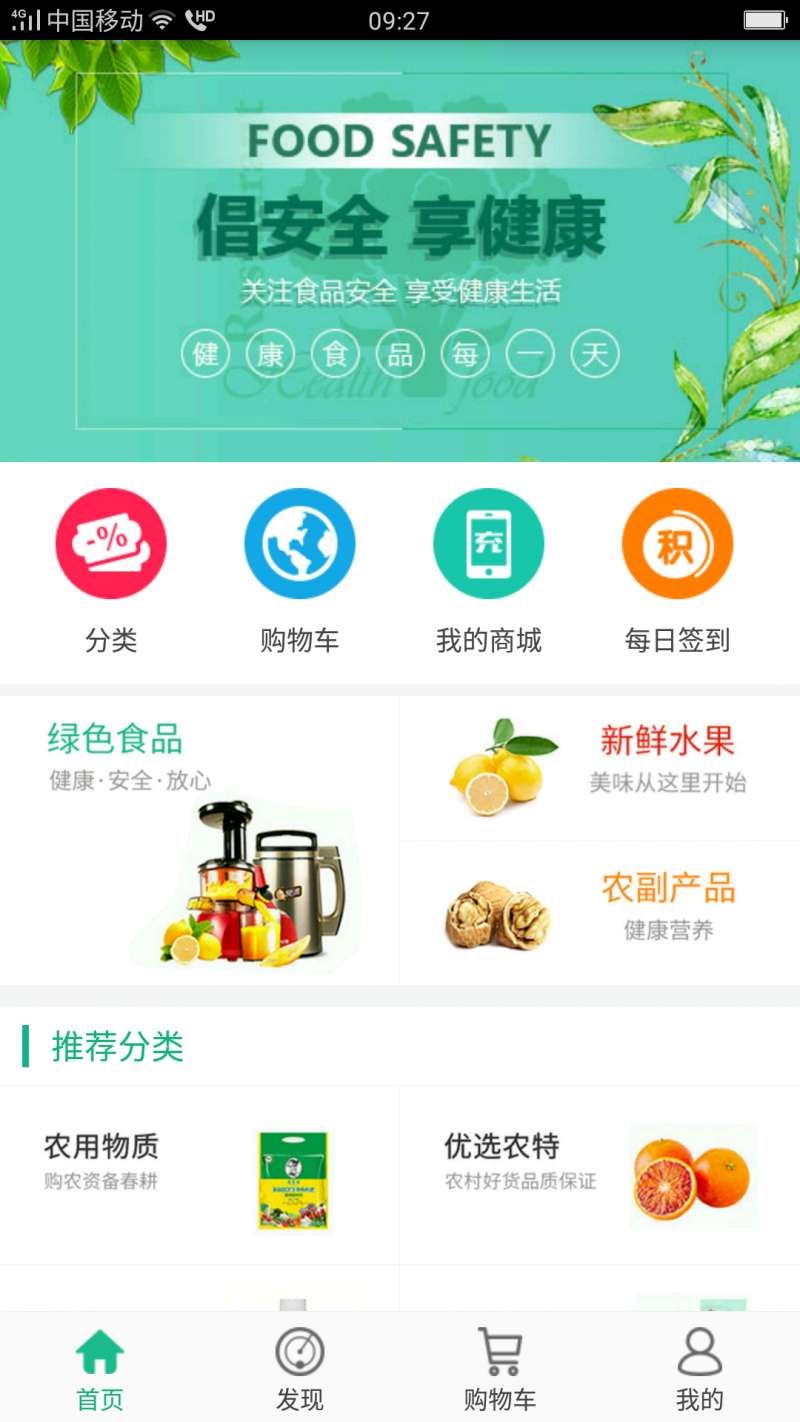Open the 农用物质 category
Image resolution: width=800 pixels, height=1422 pixels.
coord(200,1175)
